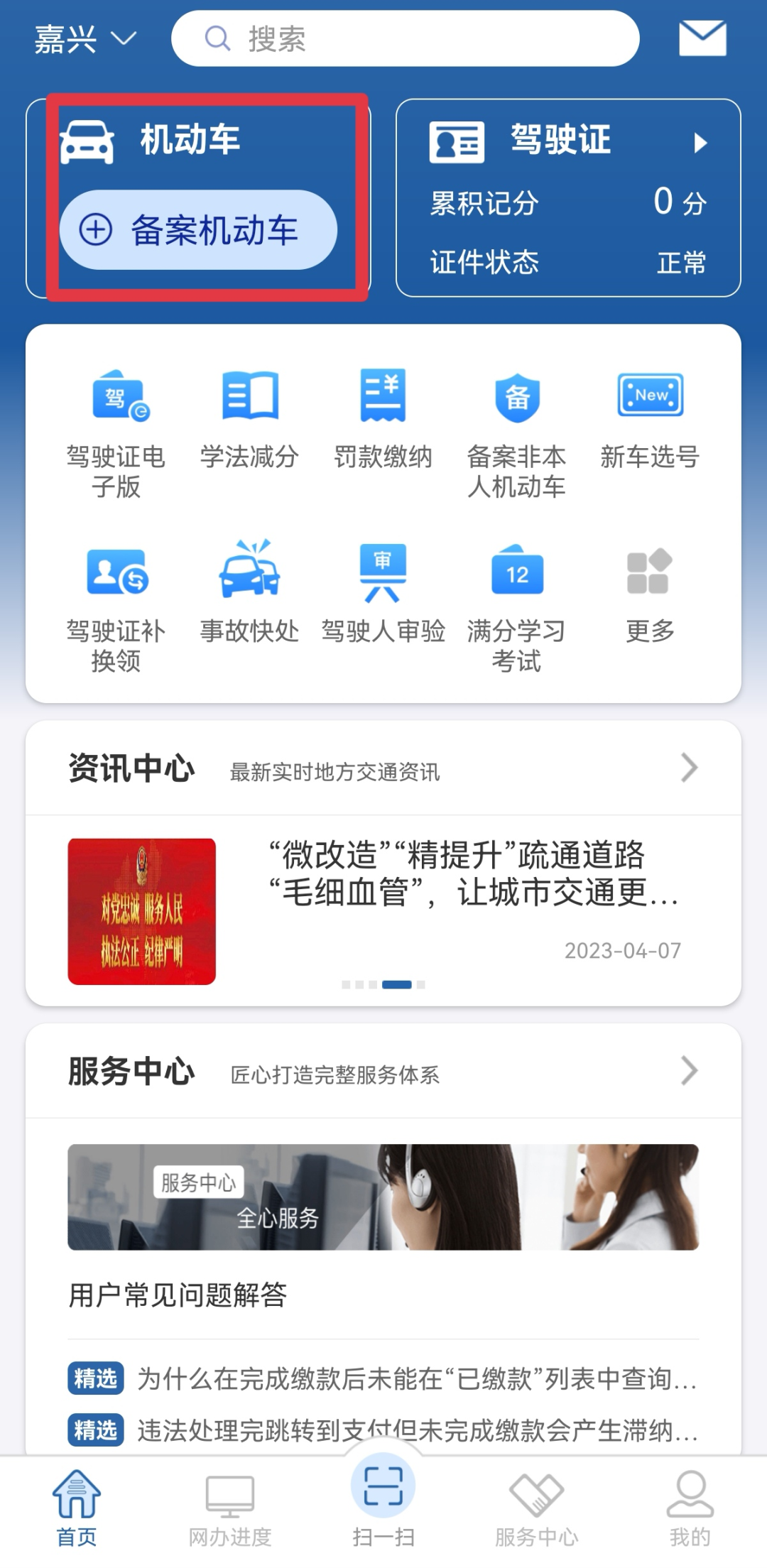Open 学法减分
Screen dimensions: 767x1568
pyautogui.click(x=249, y=419)
